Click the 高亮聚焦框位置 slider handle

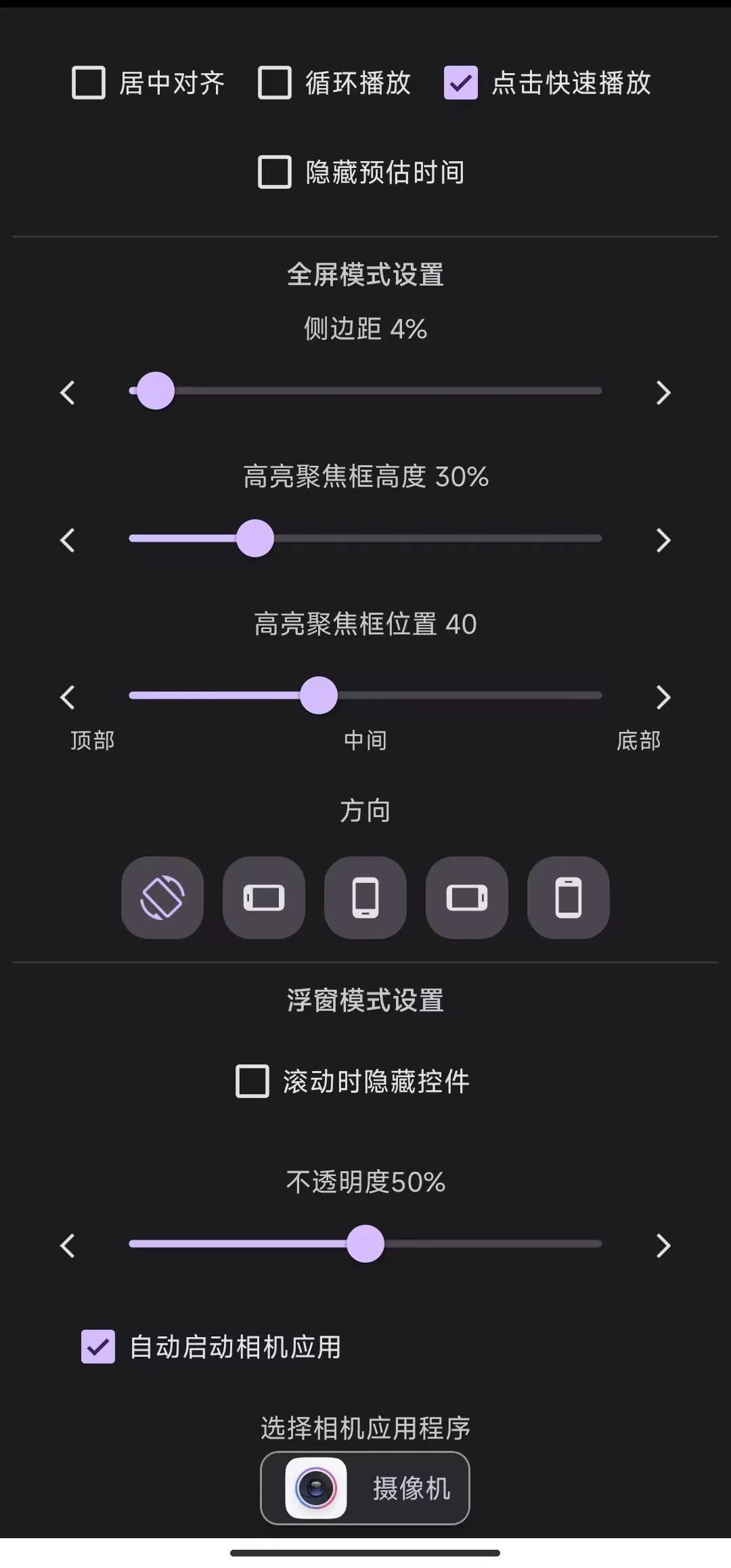[x=319, y=696]
